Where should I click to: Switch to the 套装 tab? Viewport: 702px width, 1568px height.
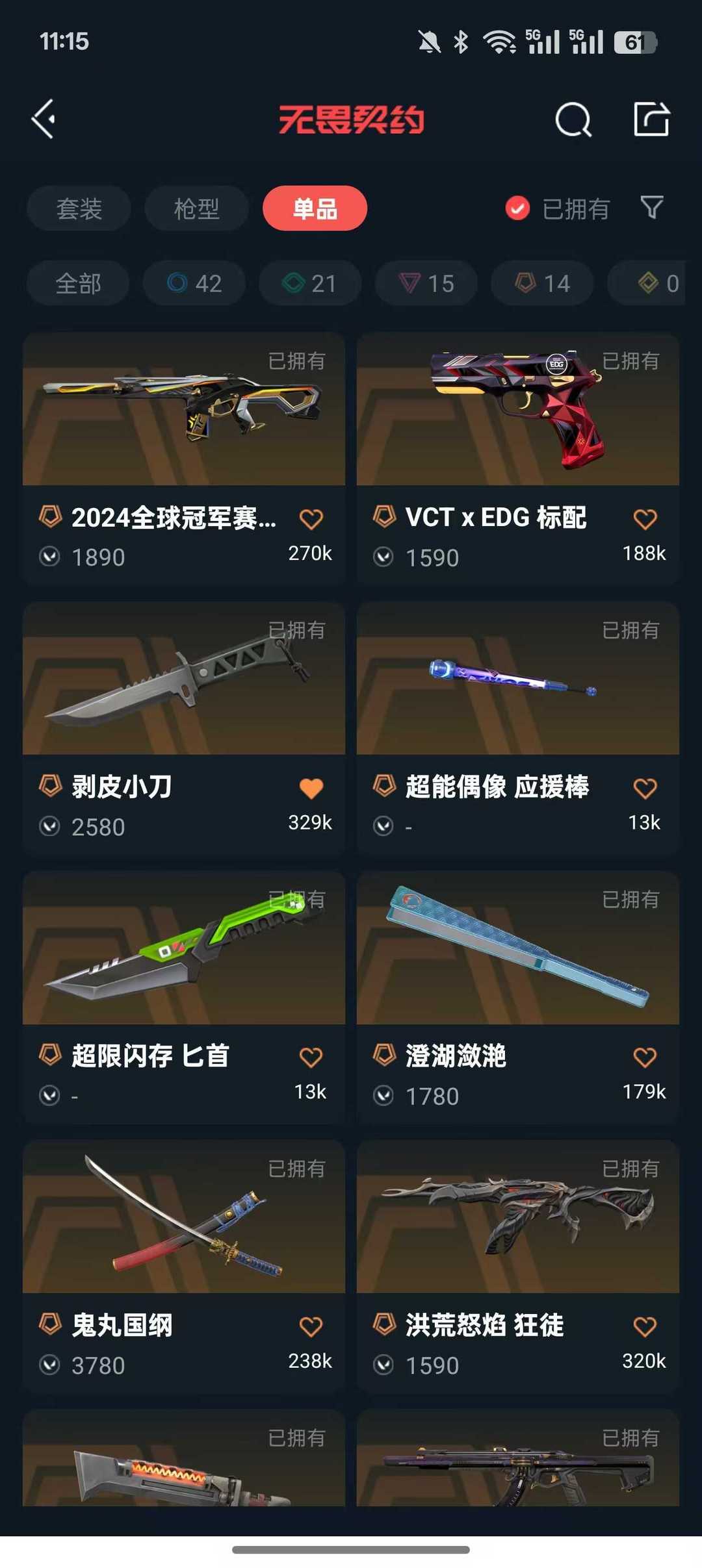click(x=78, y=208)
